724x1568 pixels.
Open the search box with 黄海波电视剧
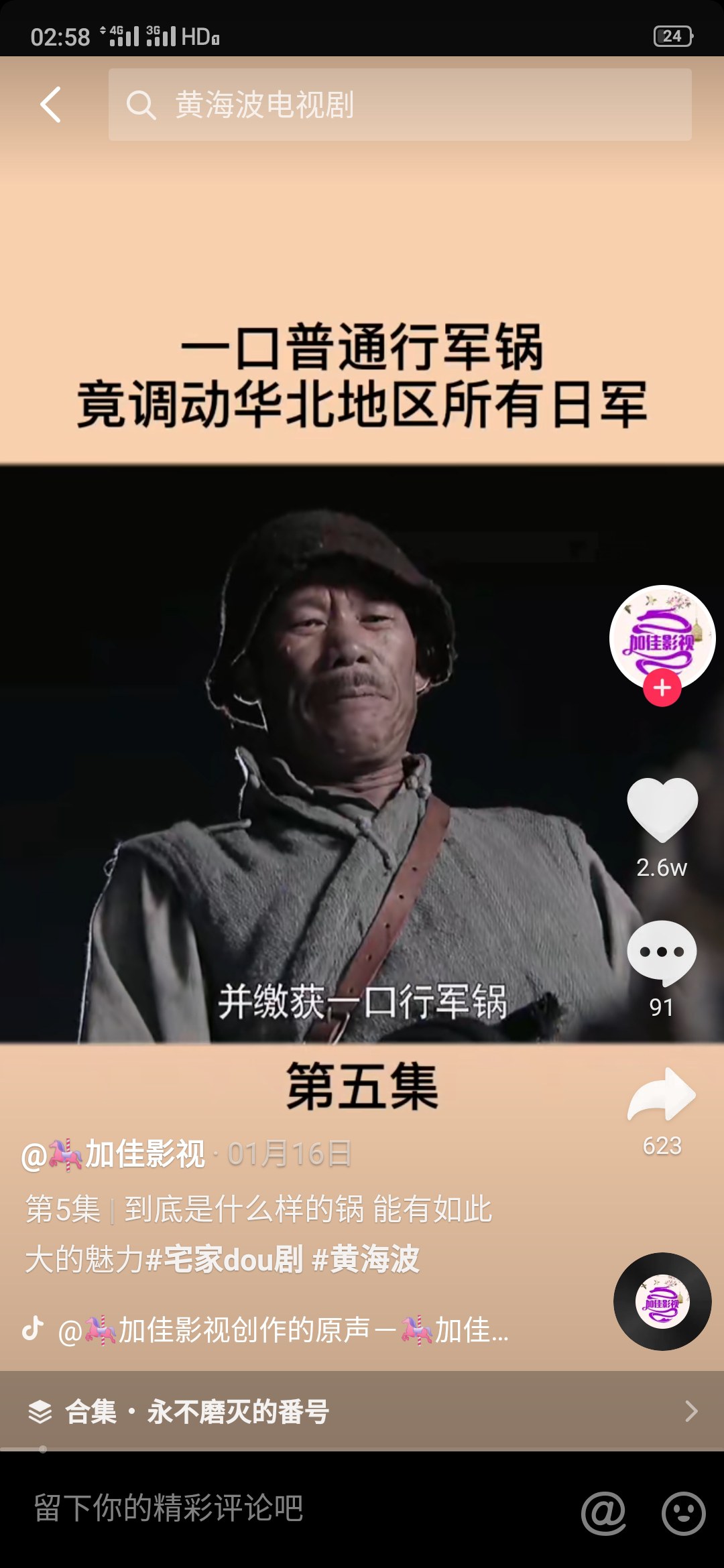(x=400, y=105)
